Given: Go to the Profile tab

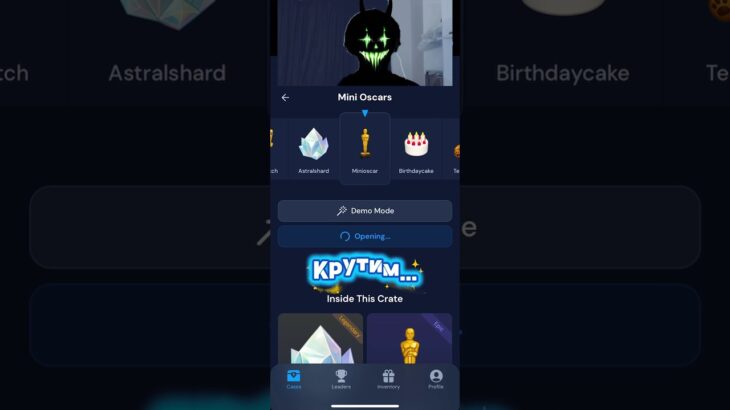Looking at the screenshot, I should (436, 379).
